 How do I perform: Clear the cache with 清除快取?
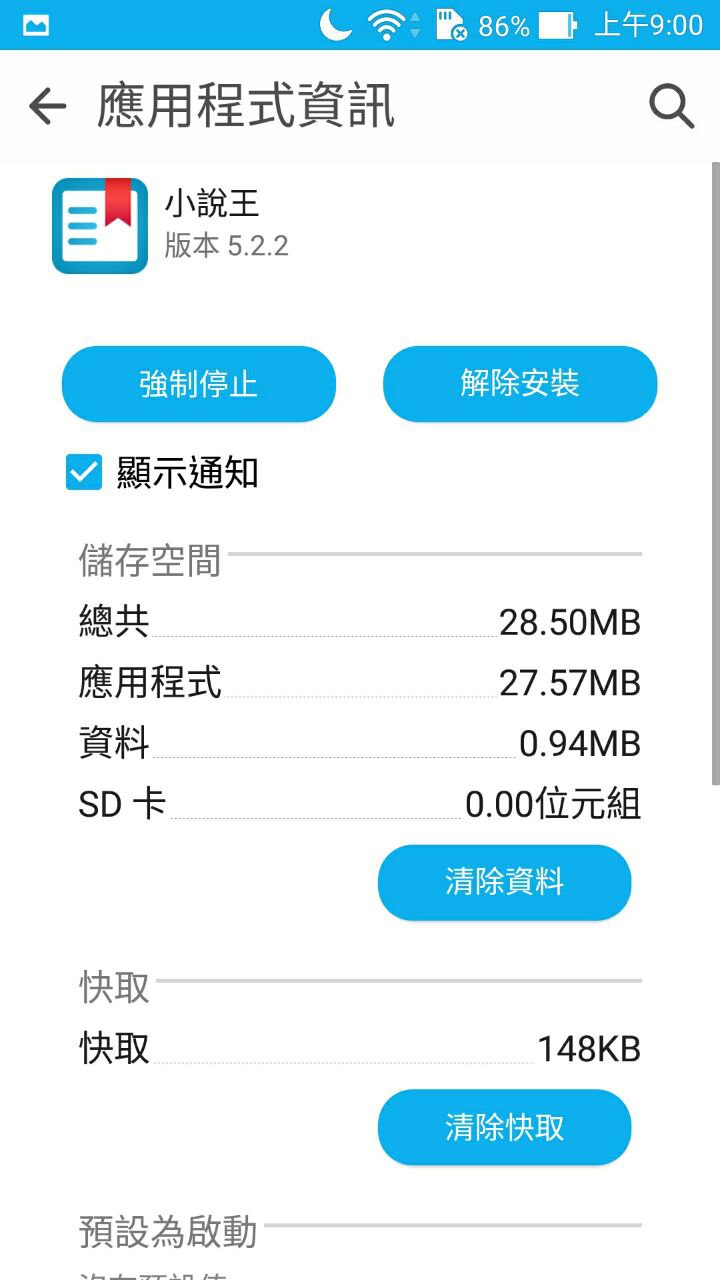[504, 1127]
